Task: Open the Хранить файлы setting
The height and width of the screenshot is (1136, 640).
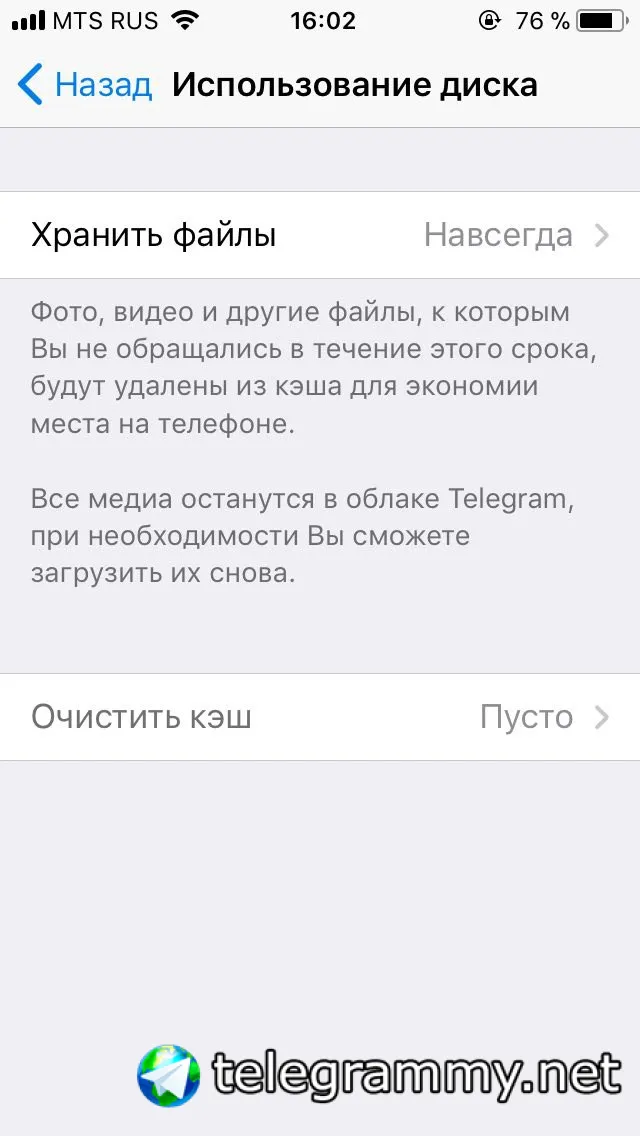Action: pyautogui.click(x=320, y=235)
